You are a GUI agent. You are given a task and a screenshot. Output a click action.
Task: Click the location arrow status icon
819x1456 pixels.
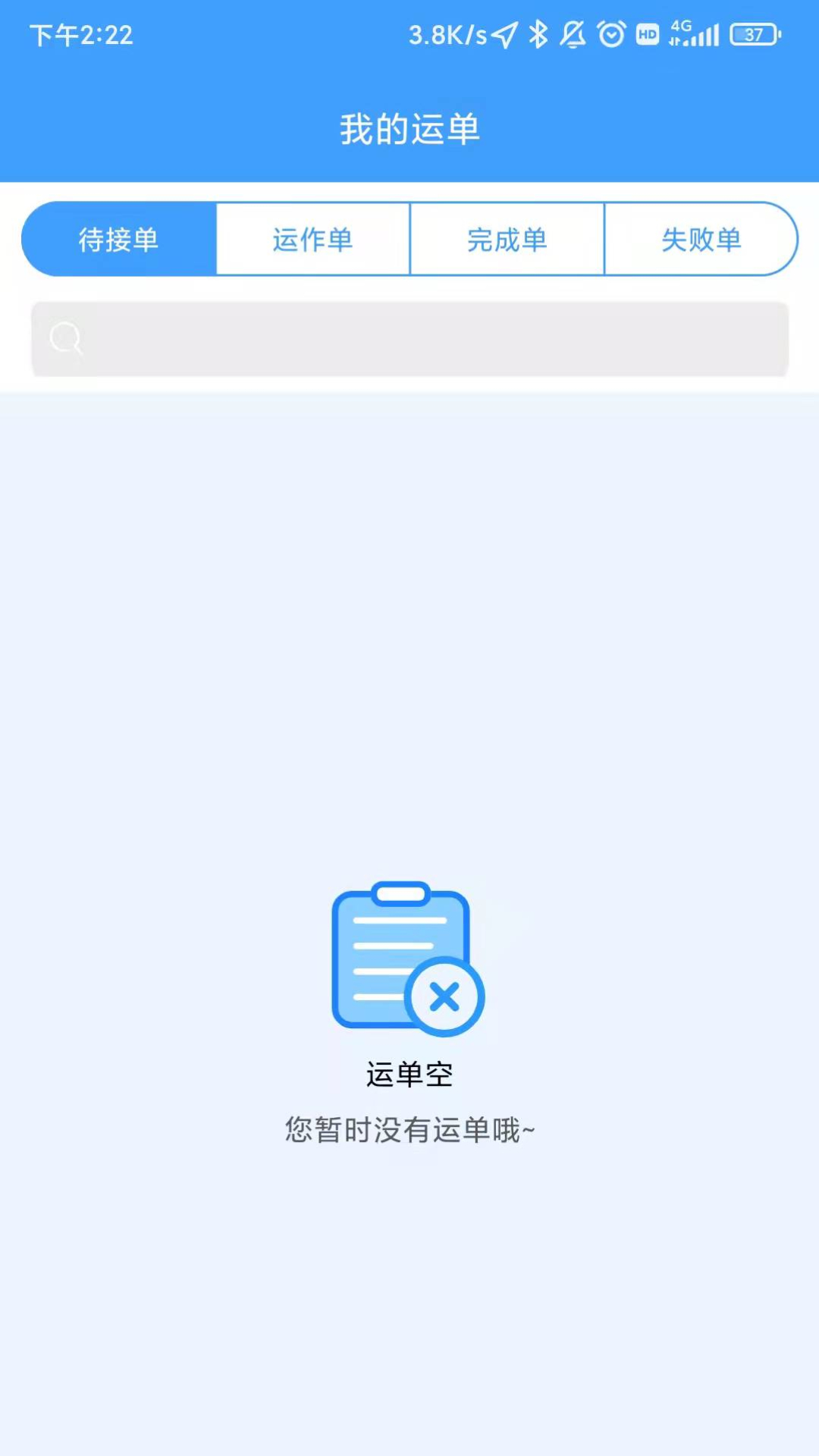(504, 34)
